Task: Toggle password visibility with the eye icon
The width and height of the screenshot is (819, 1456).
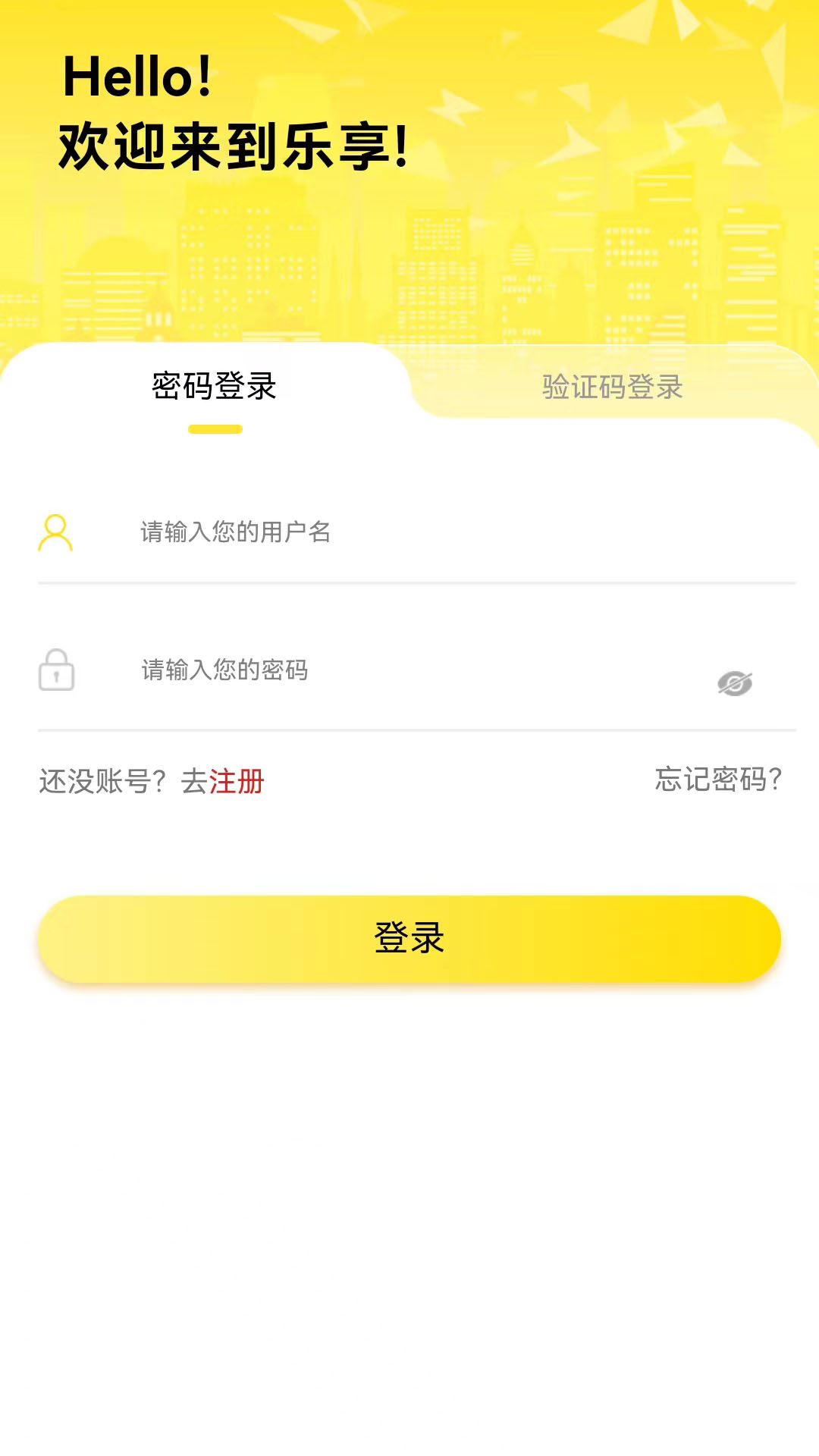Action: point(734,683)
